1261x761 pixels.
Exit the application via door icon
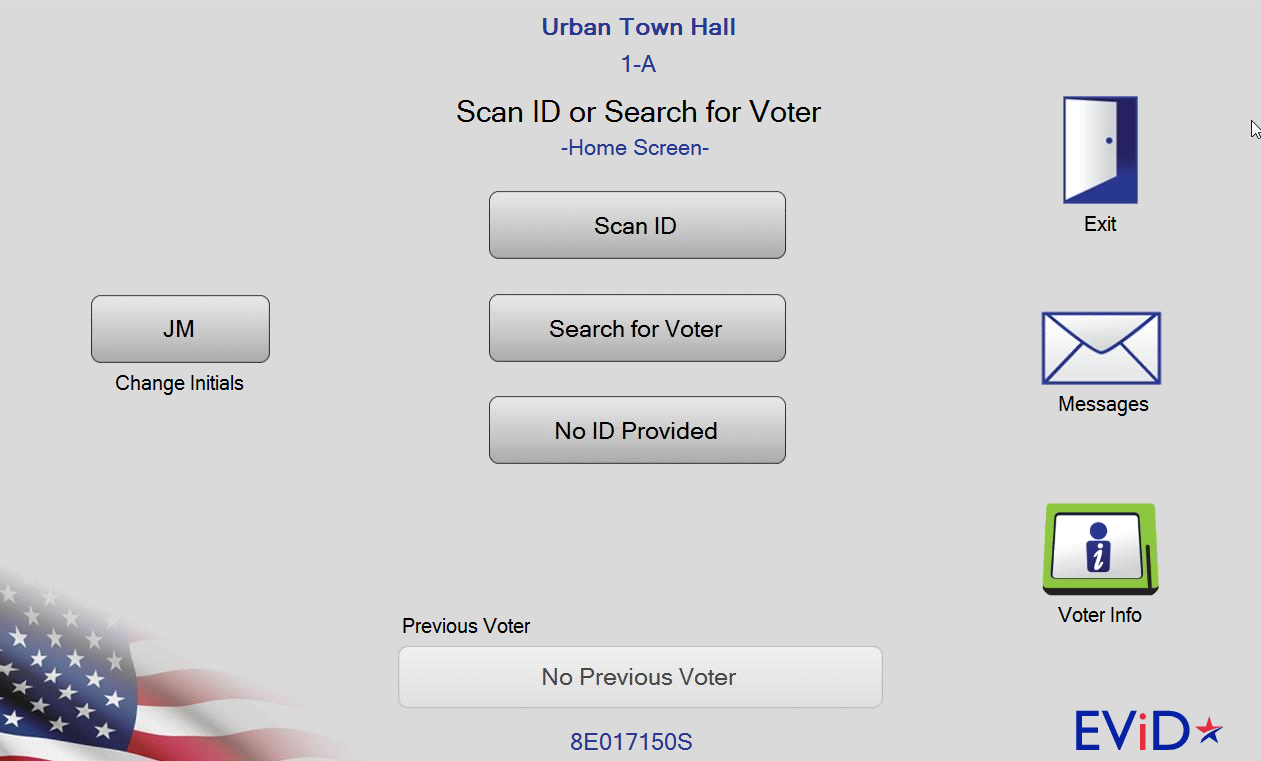pos(1100,151)
